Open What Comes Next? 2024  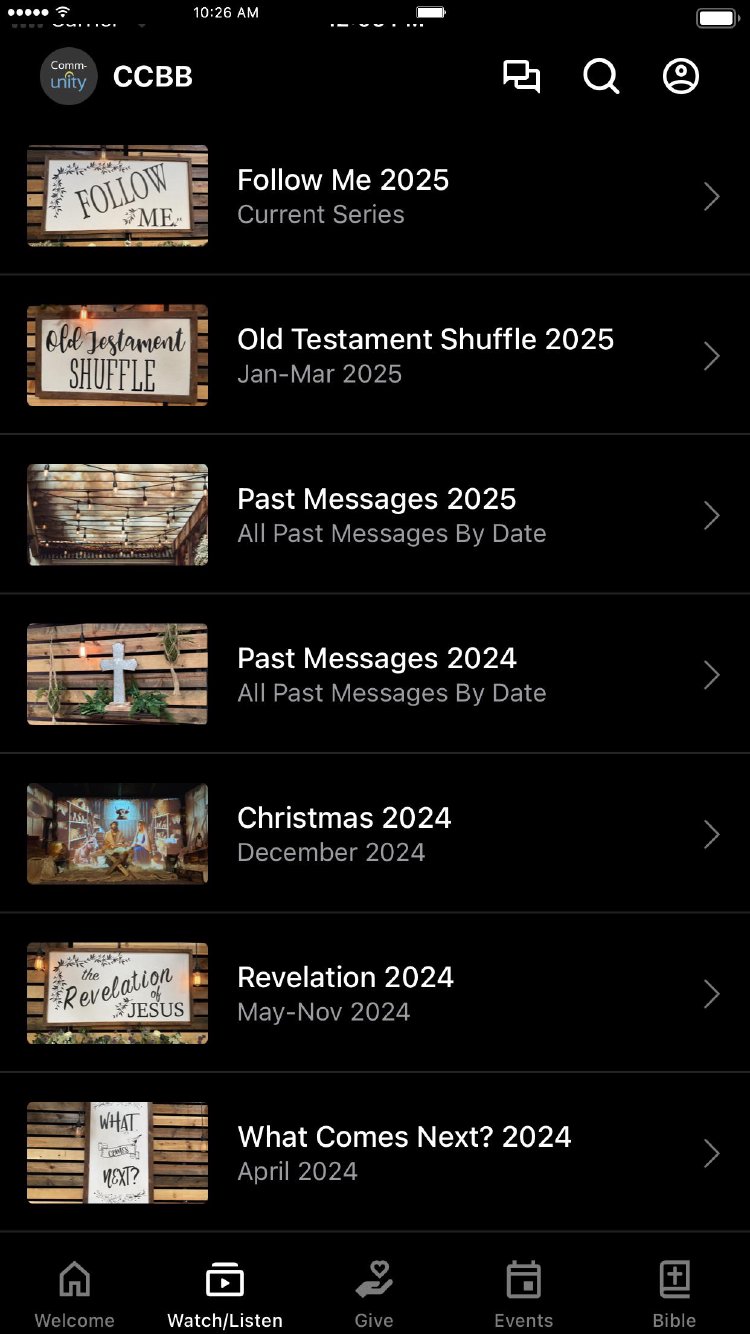click(374, 1153)
